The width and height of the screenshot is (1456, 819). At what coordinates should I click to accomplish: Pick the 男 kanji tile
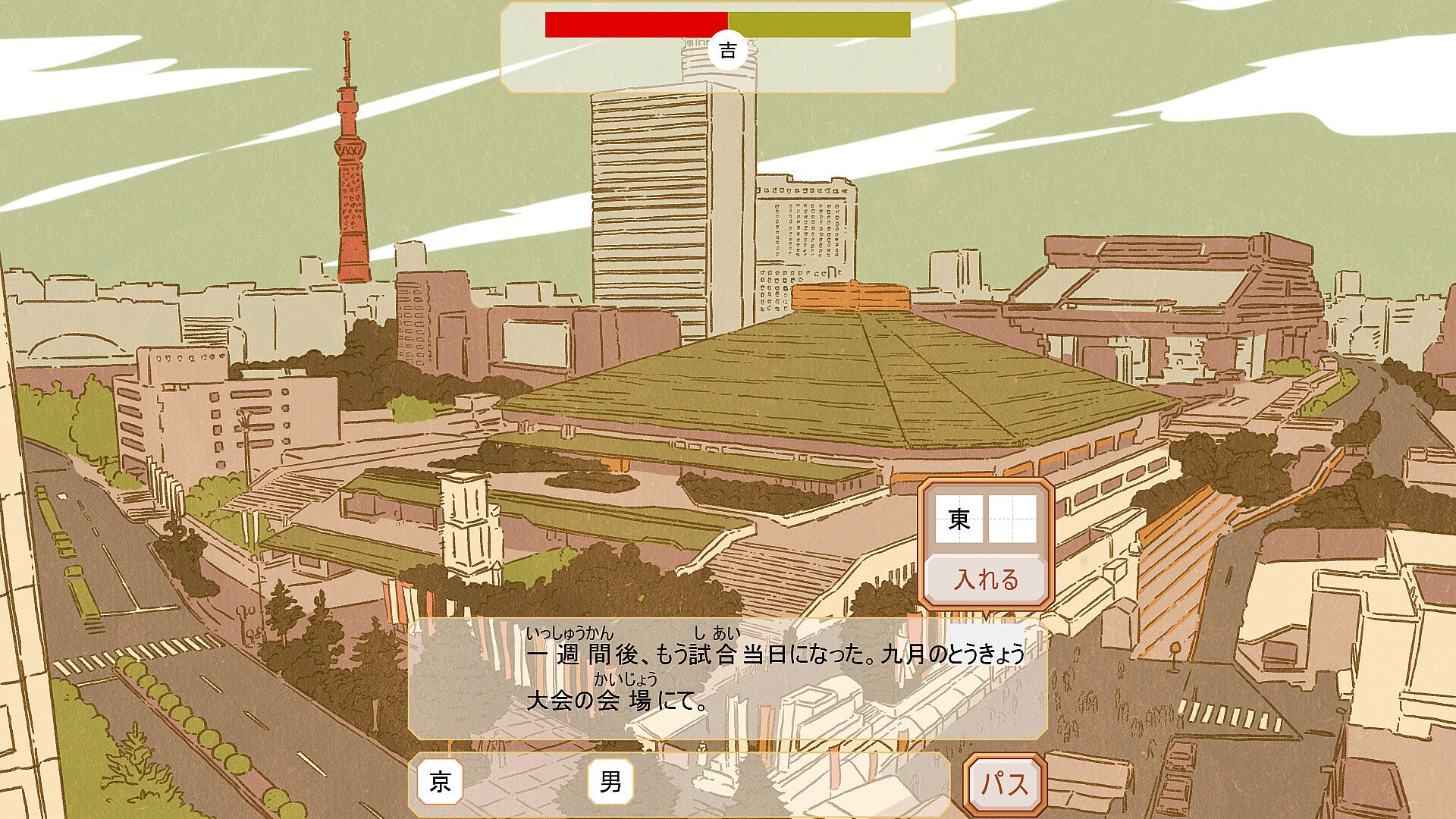[610, 782]
